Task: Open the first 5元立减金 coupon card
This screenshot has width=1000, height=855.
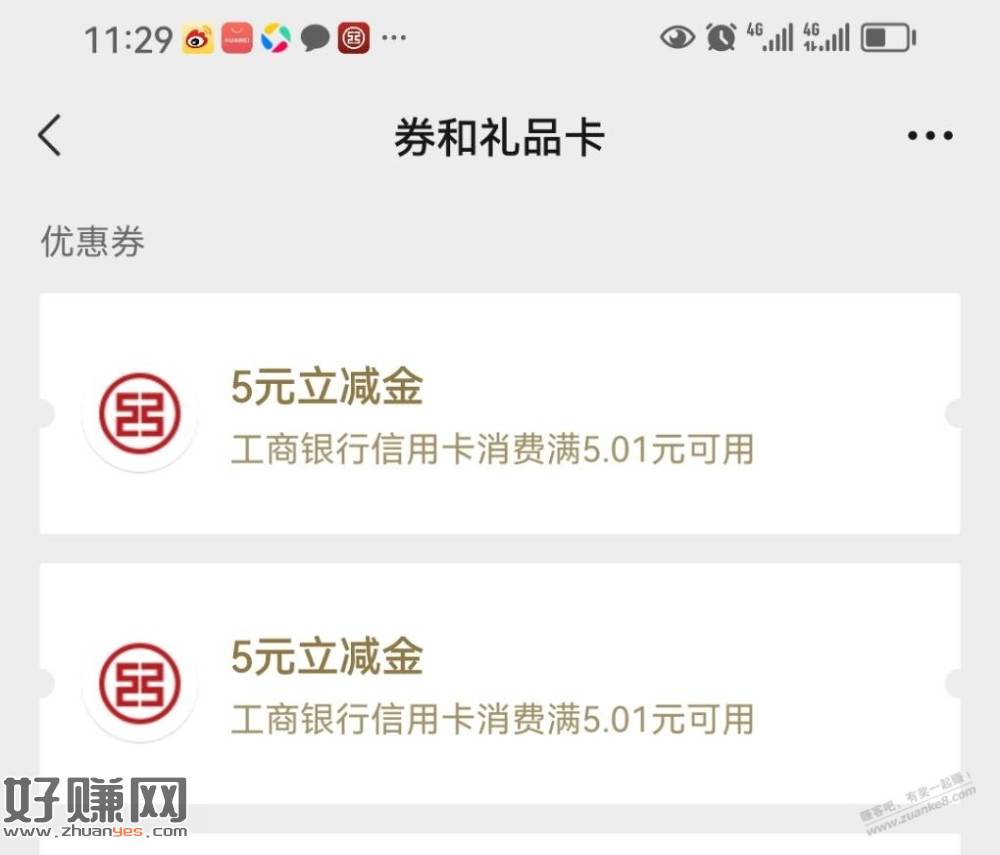Action: (500, 413)
